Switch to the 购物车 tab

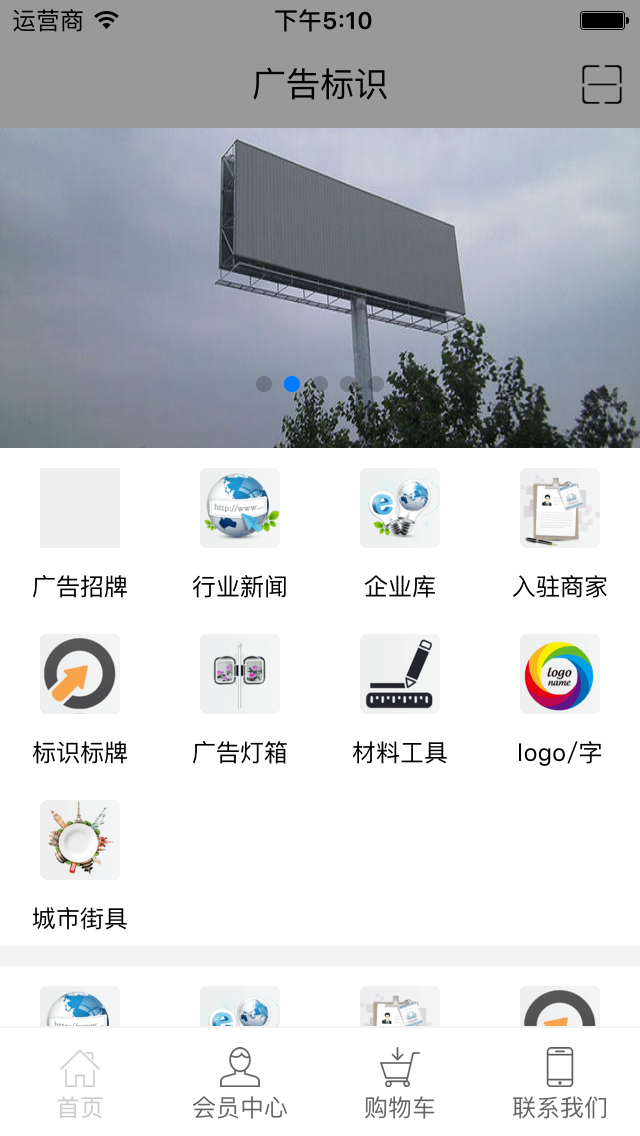400,1082
